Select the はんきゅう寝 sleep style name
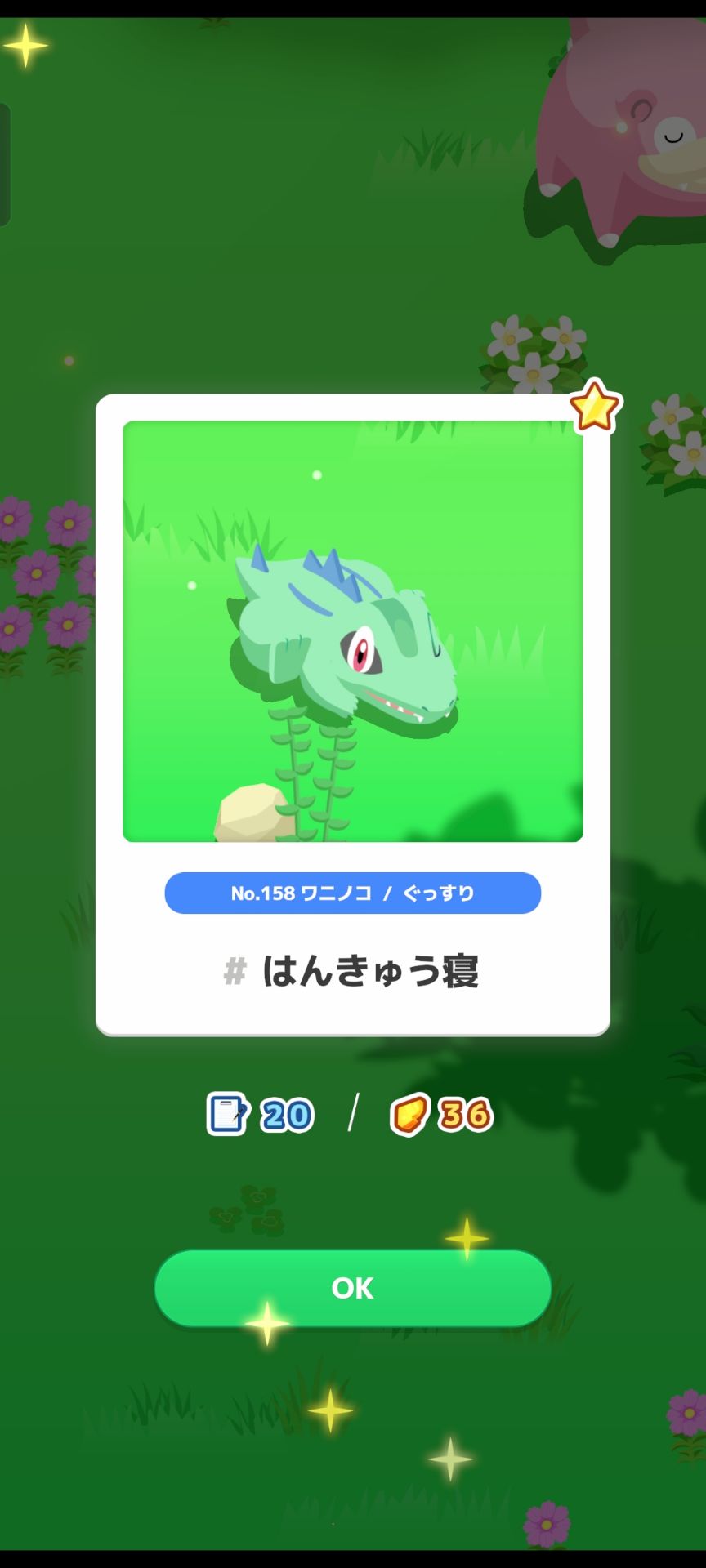Screen dimensions: 706x1568 [x=372, y=970]
